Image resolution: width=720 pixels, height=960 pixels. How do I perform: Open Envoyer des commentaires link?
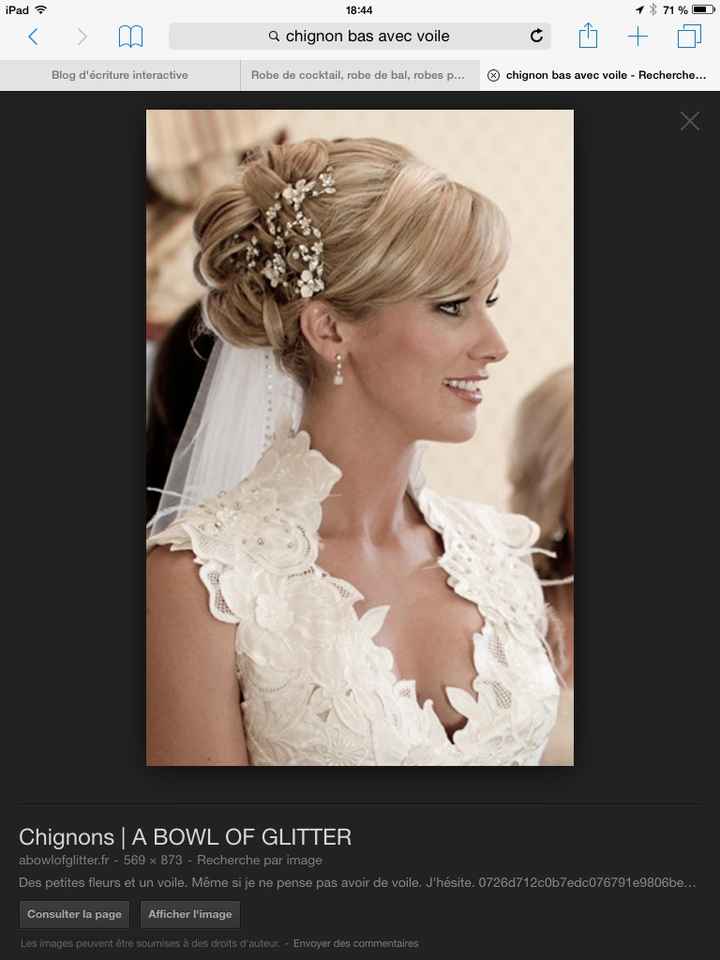point(356,943)
